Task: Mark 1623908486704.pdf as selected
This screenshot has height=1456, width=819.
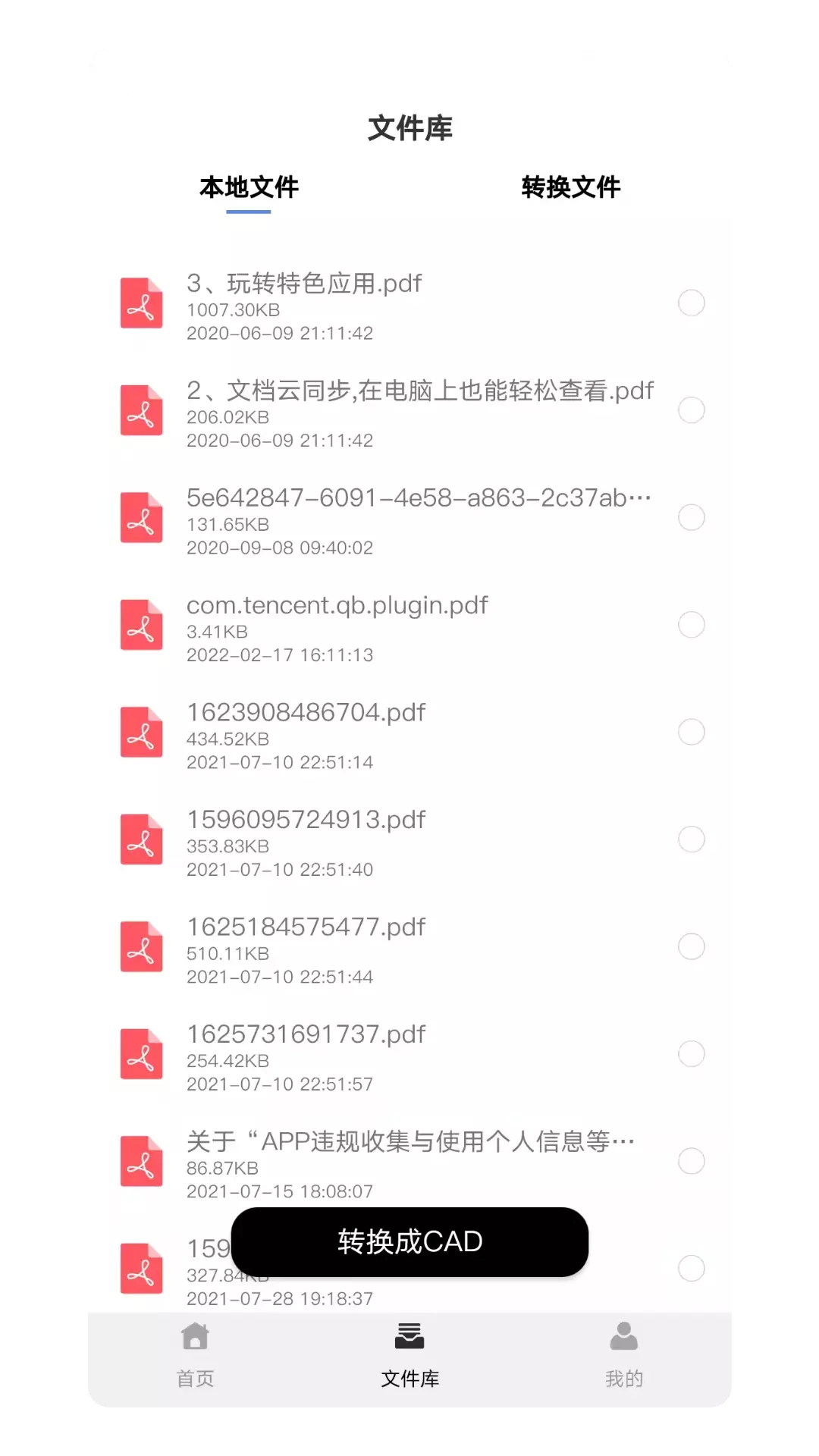Action: [691, 733]
